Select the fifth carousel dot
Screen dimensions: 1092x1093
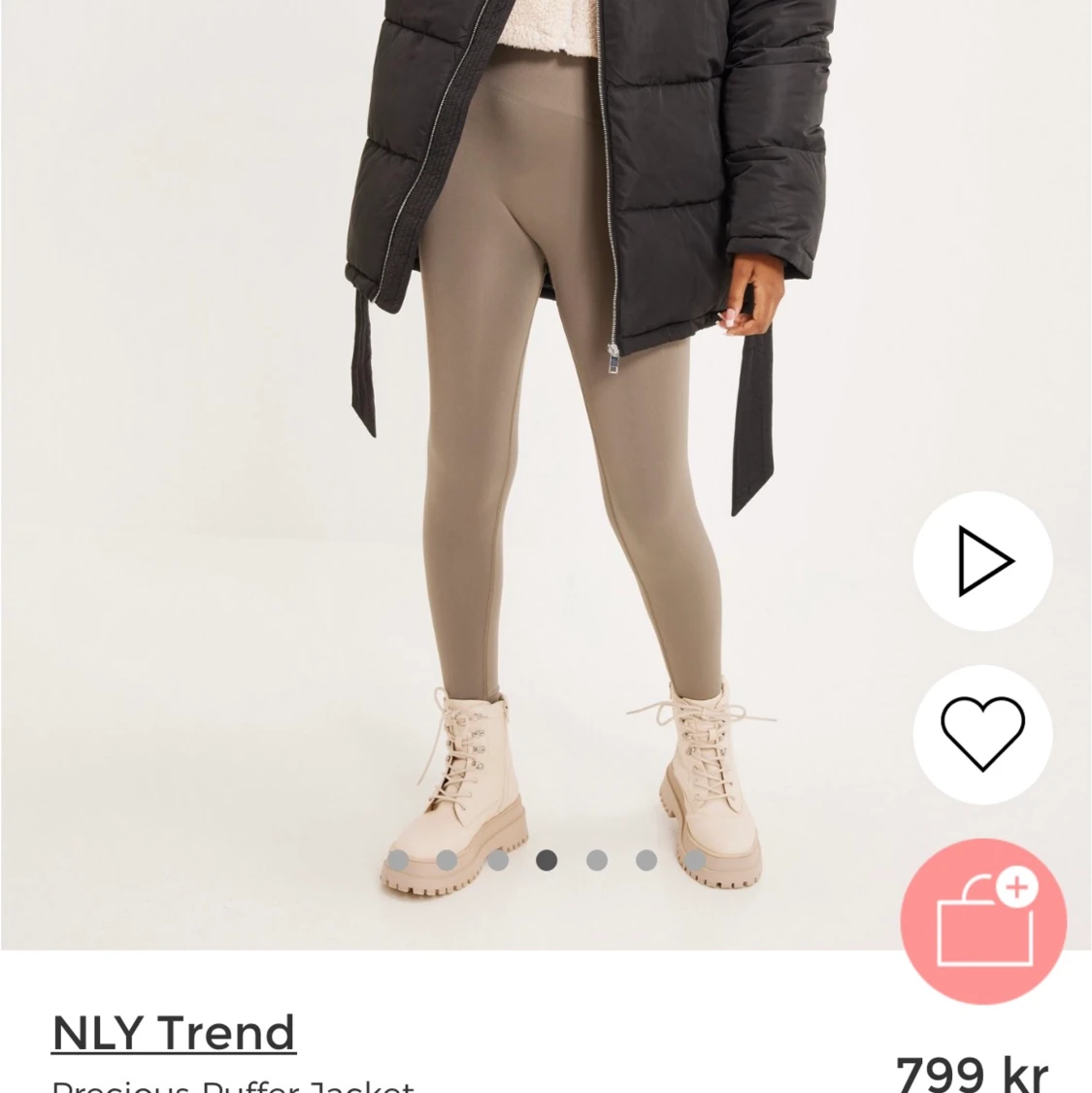point(599,859)
